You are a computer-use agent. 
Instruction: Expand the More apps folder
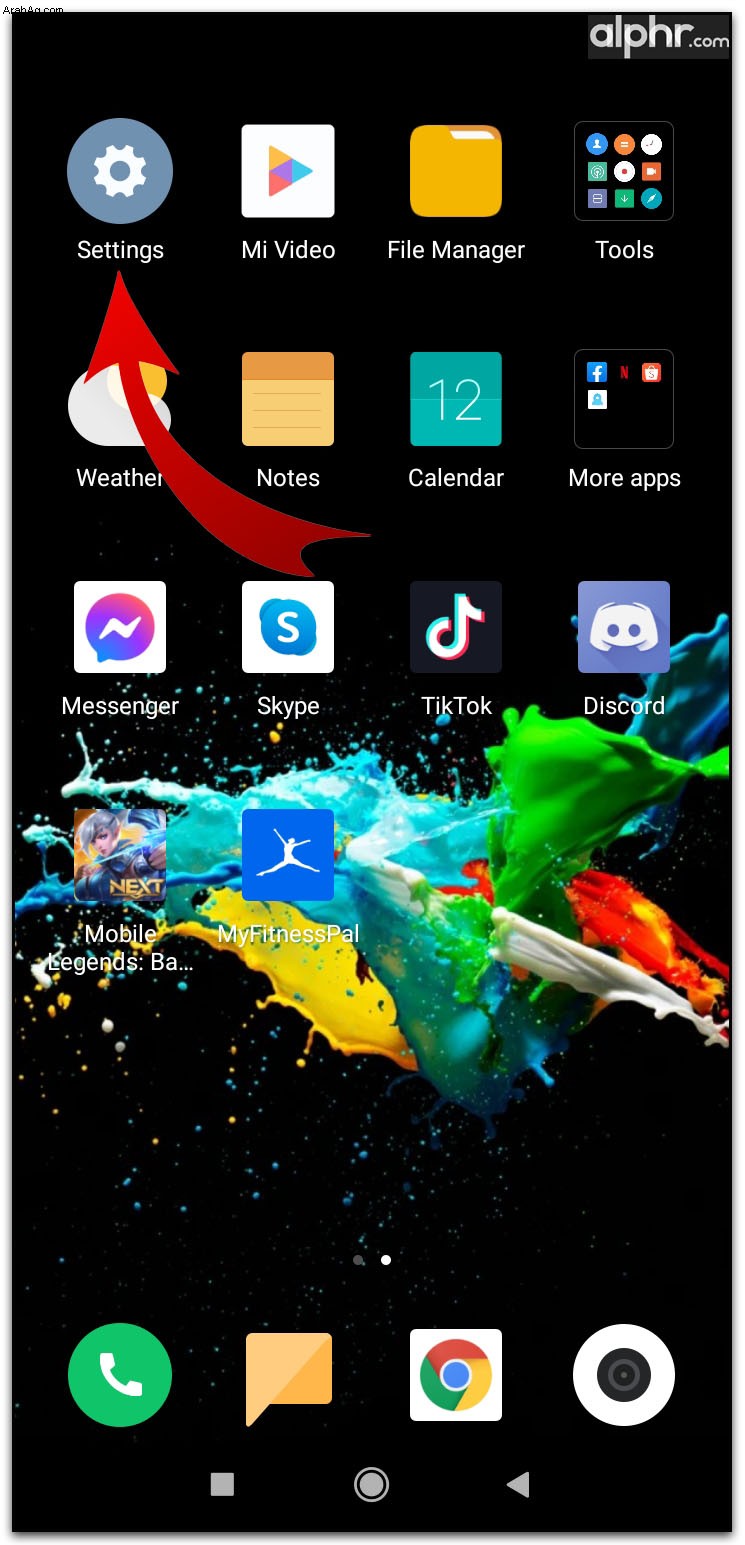pyautogui.click(x=624, y=399)
